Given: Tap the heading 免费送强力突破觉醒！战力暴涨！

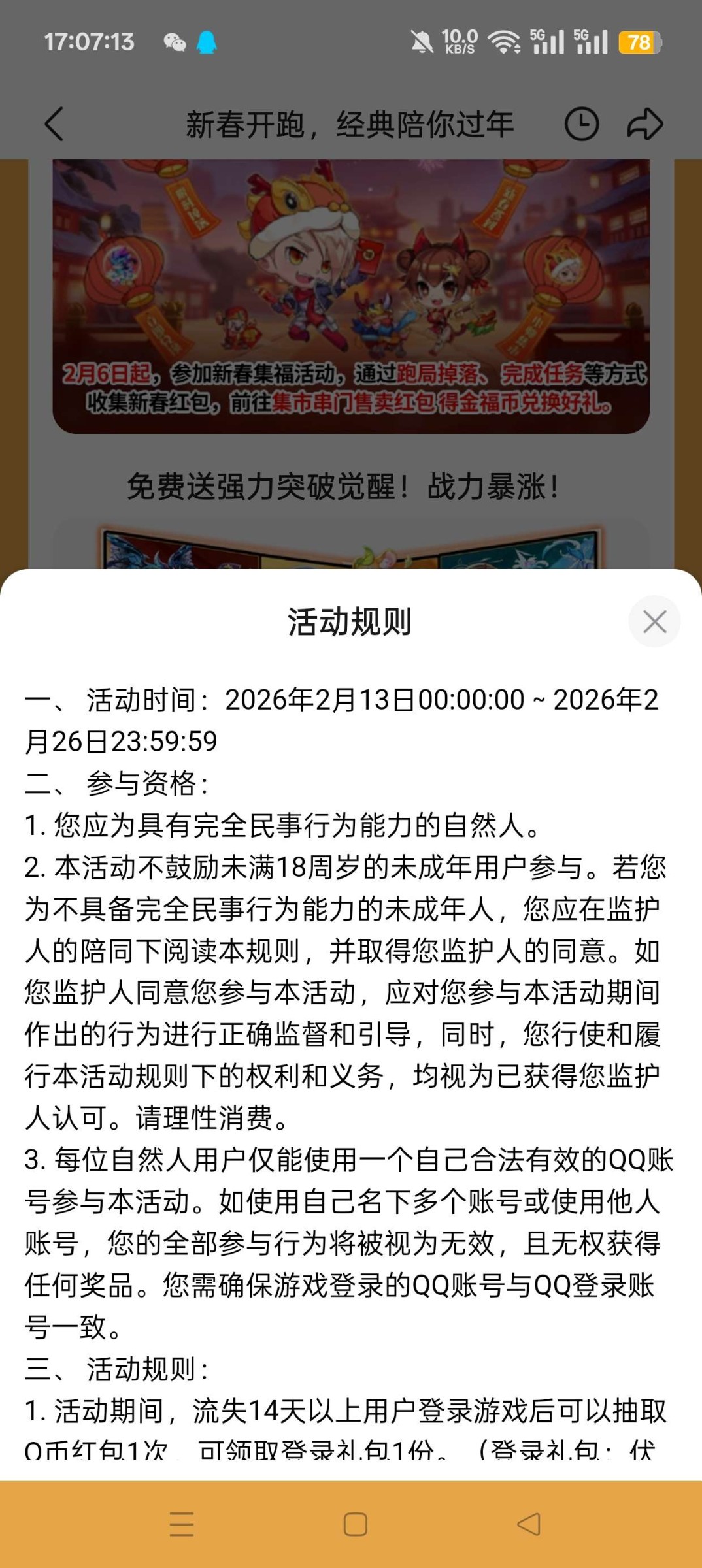Looking at the screenshot, I should (351, 488).
